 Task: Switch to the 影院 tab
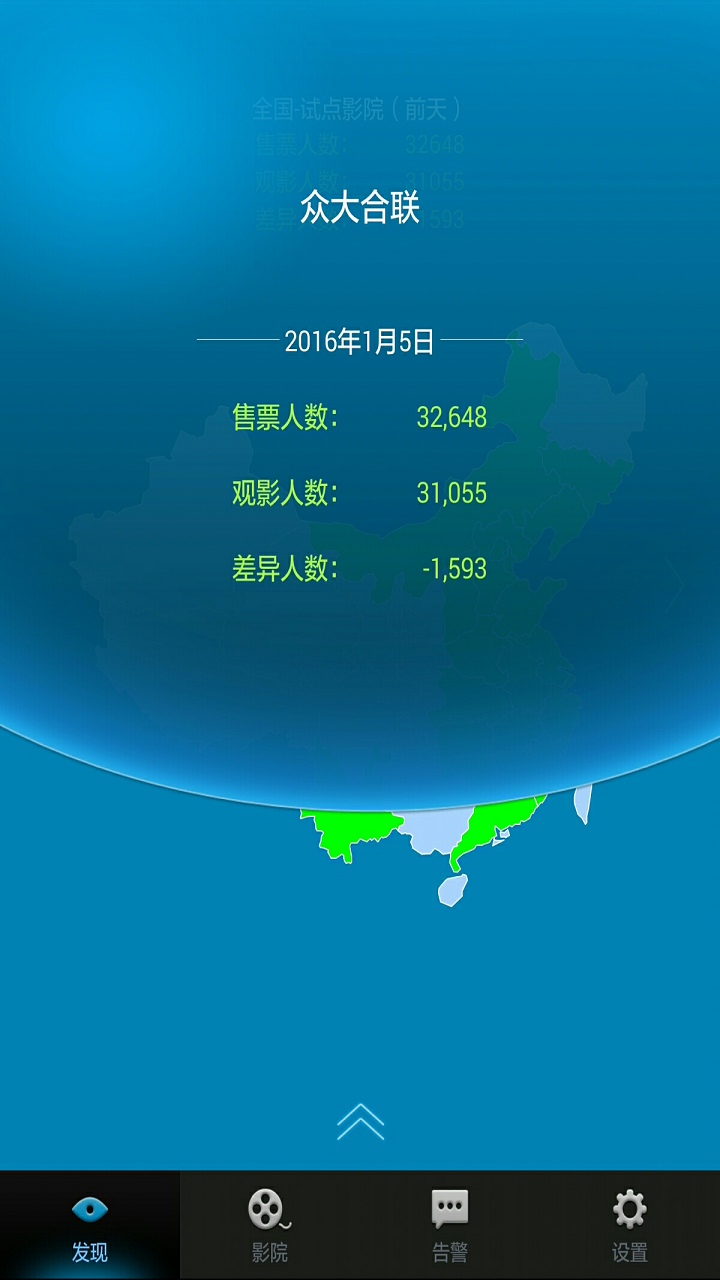[x=270, y=1225]
